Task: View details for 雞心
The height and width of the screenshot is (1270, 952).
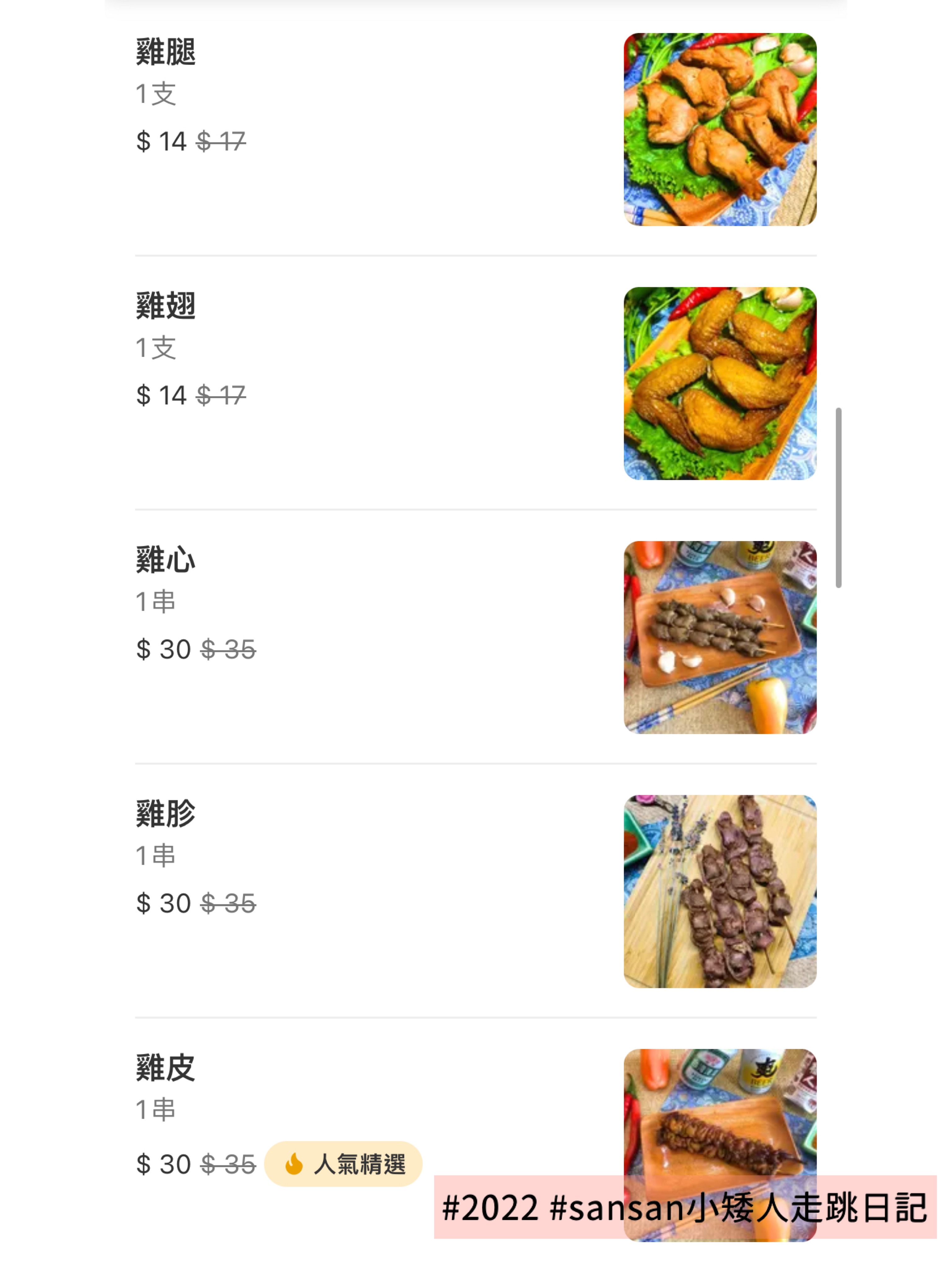Action: (166, 560)
